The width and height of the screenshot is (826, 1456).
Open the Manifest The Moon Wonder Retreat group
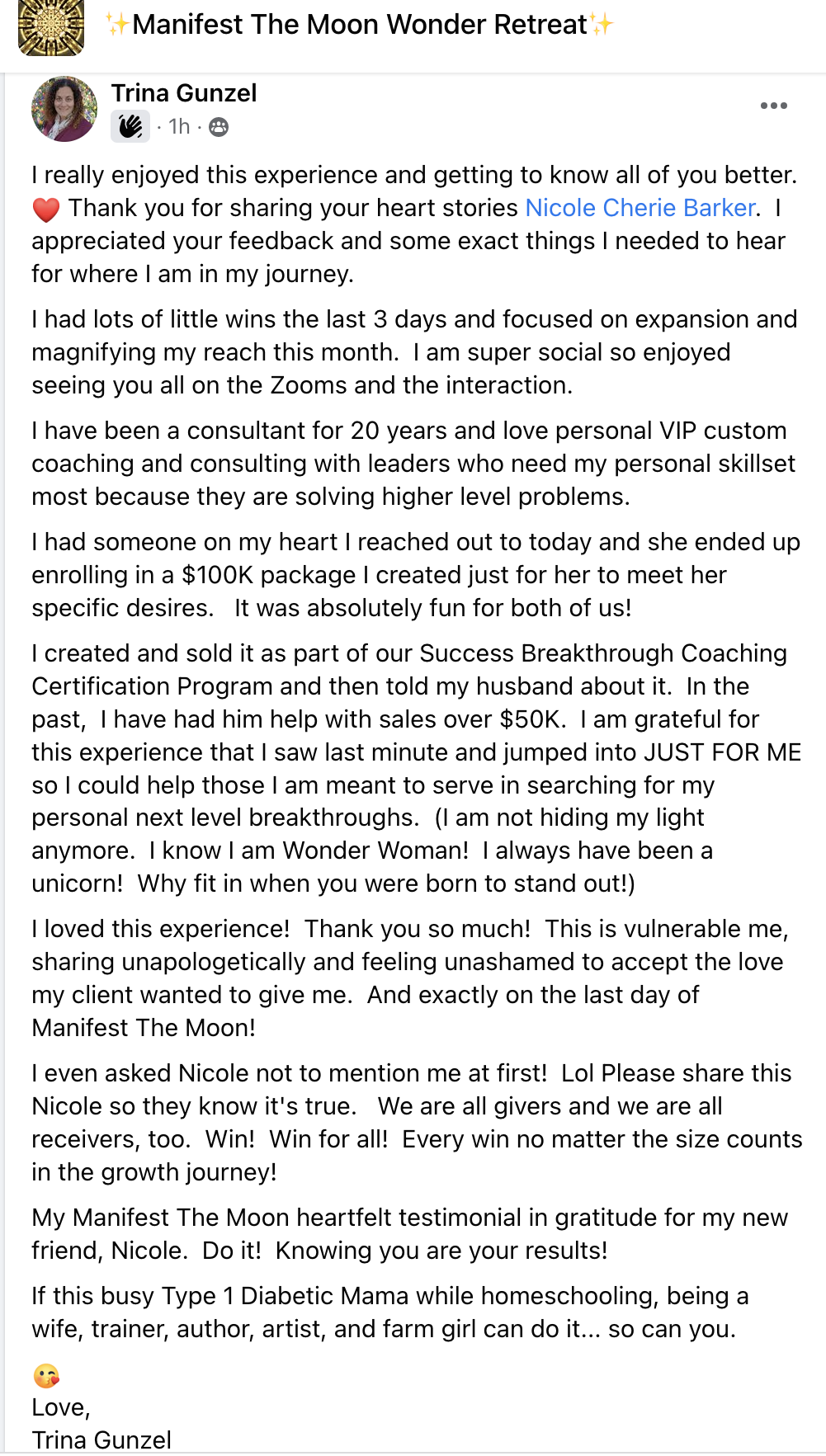coord(359,25)
